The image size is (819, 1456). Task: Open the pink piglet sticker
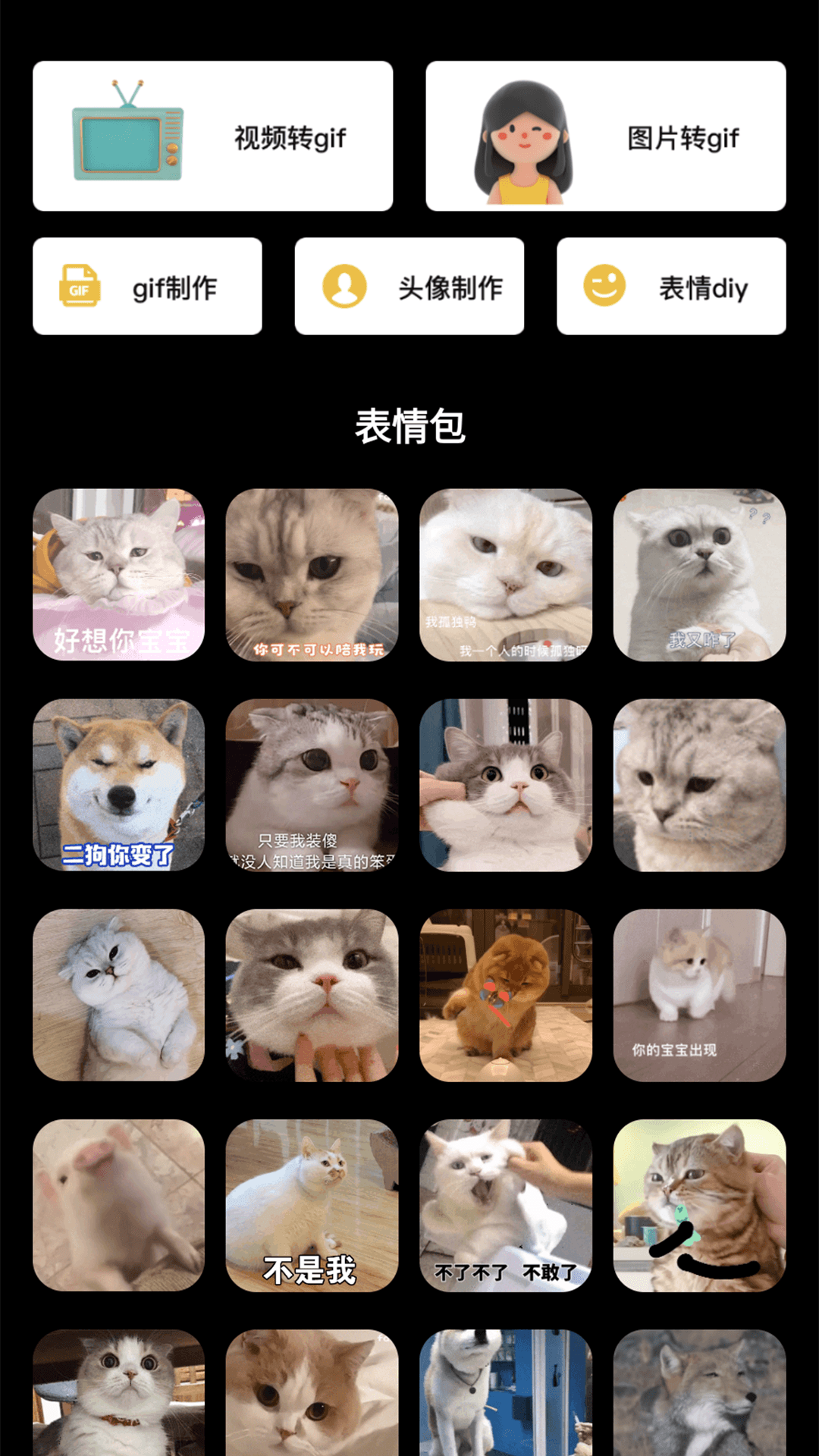(x=118, y=1205)
